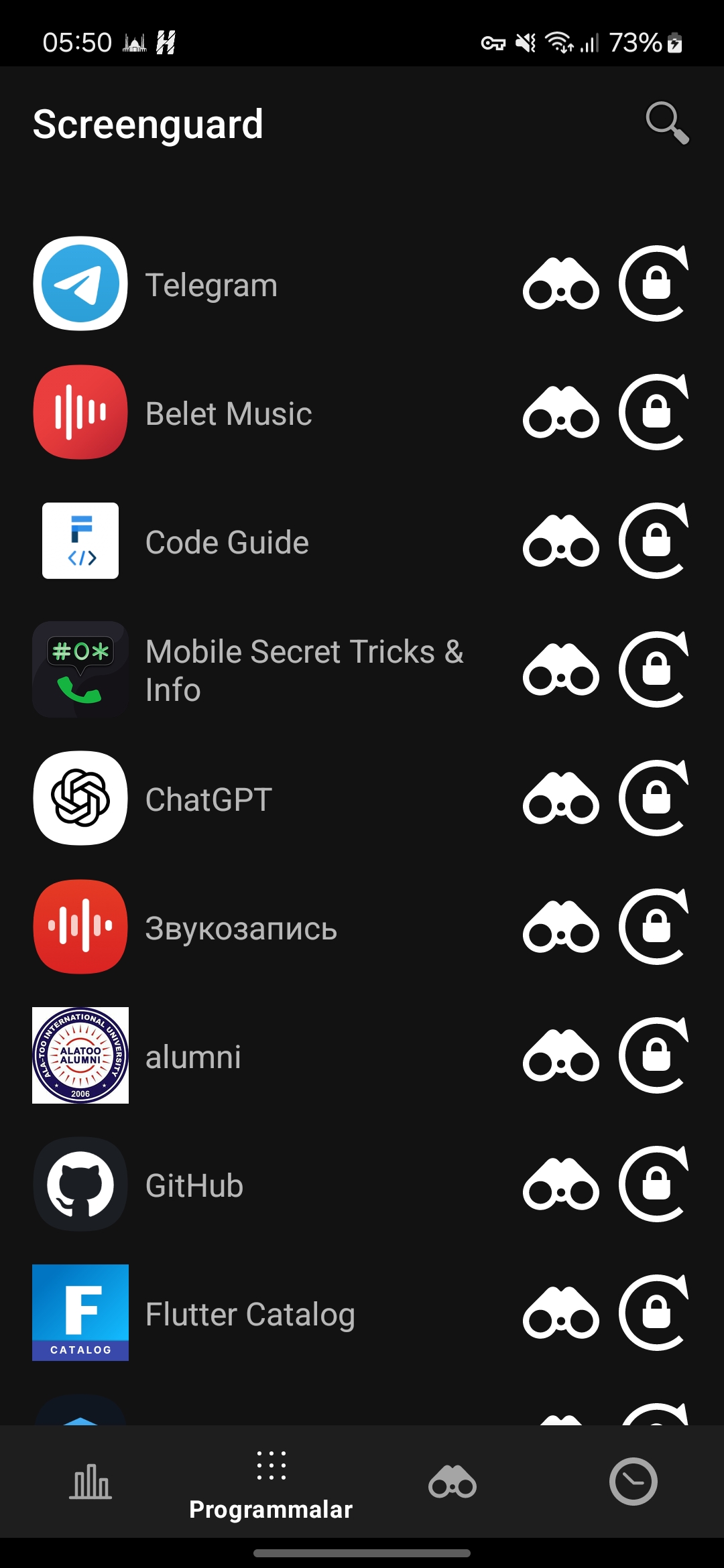724x1568 pixels.
Task: Tap the binoculars icon for Mobile Secret Tricks
Action: point(561,671)
